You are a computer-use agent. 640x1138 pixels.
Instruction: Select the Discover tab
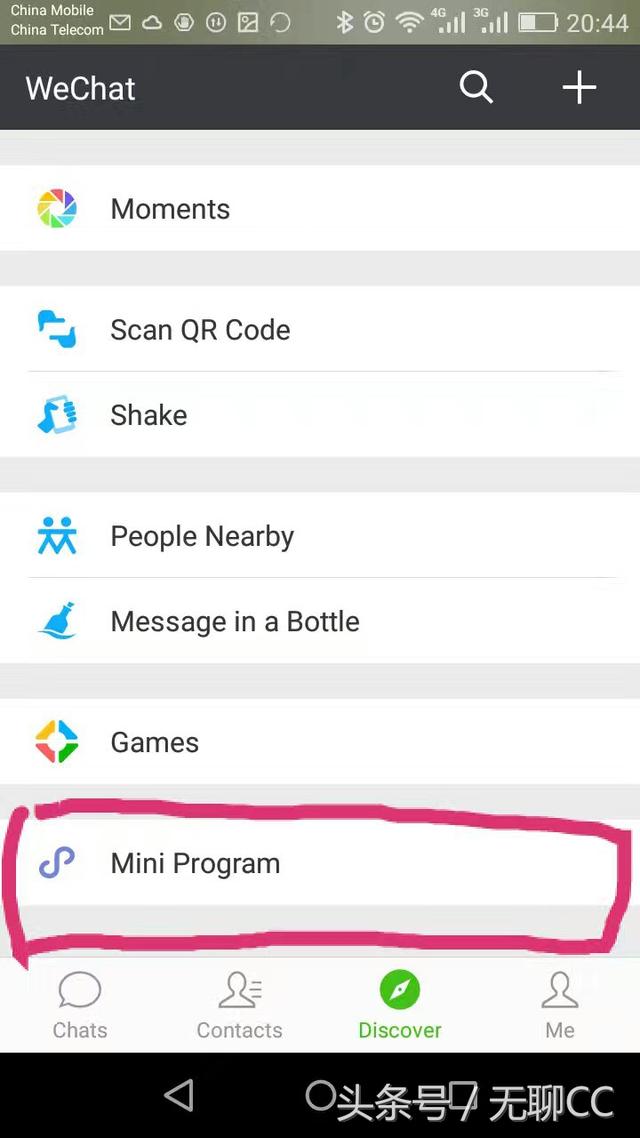coord(400,1005)
